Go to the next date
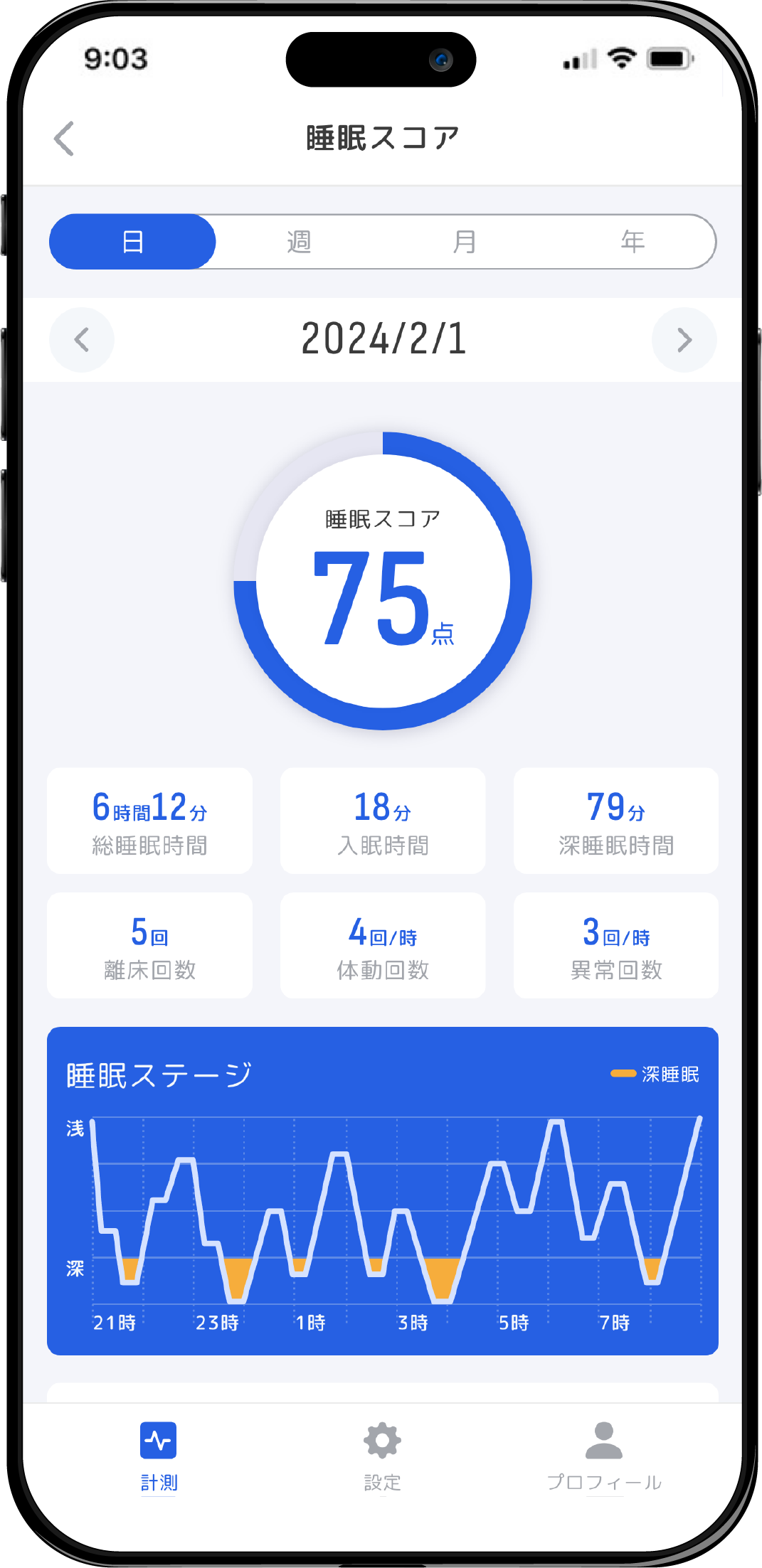 click(x=684, y=340)
